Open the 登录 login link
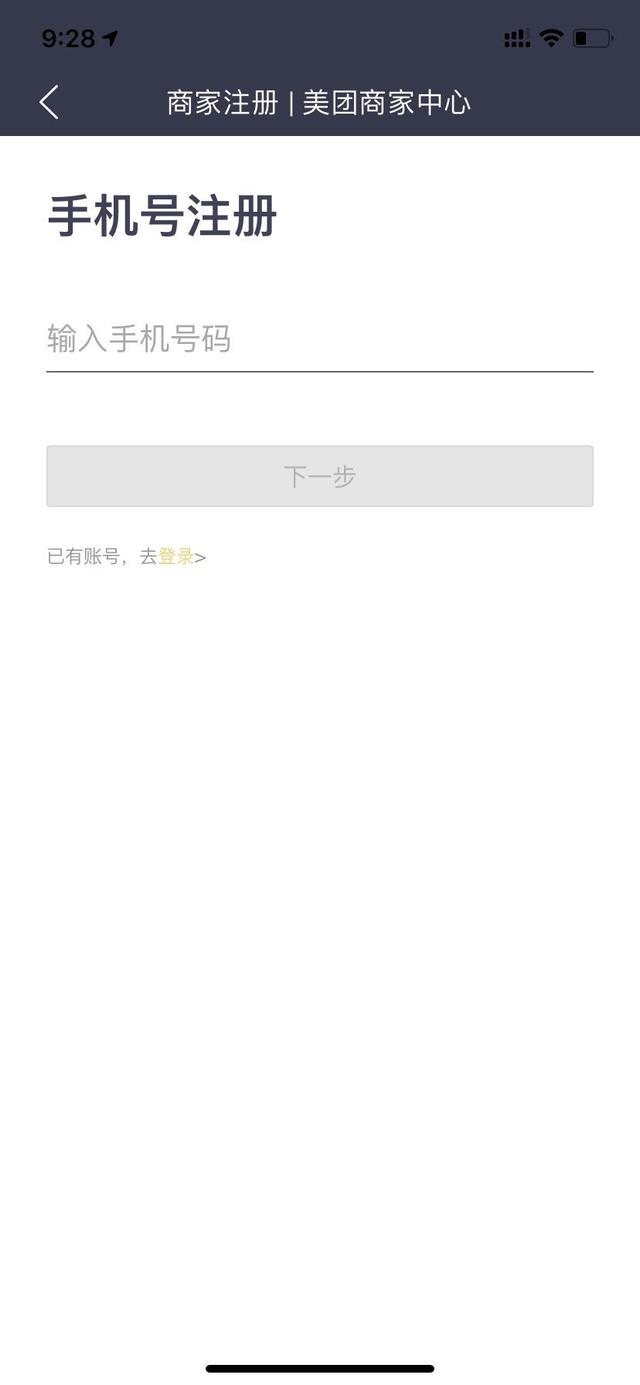The image size is (640, 1385). point(176,557)
